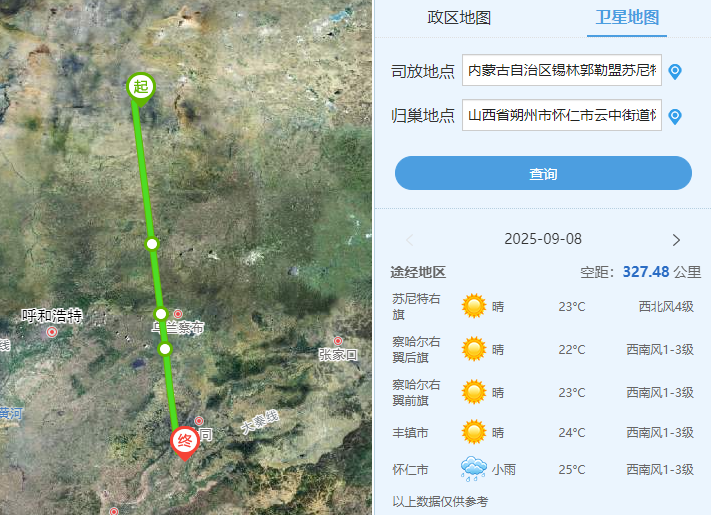711x515 pixels.
Task: Tap the 查询 button
Action: 543,173
